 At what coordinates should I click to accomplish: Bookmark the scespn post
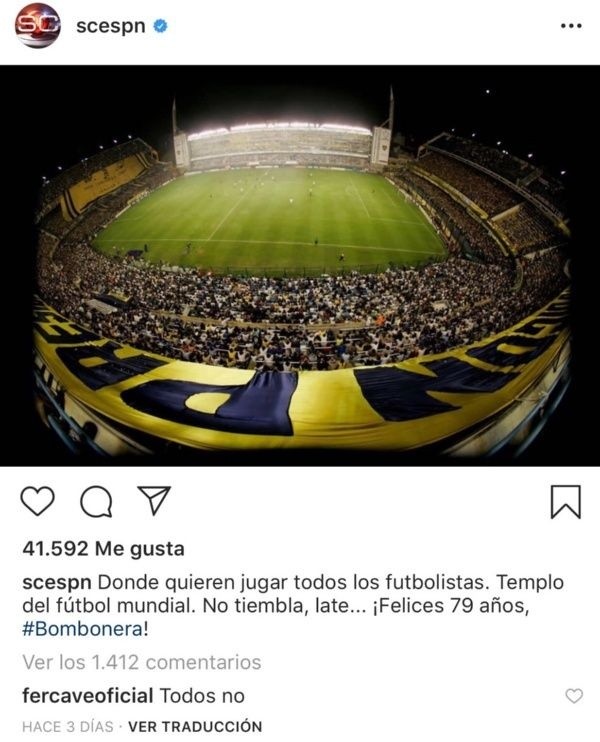[x=565, y=502]
